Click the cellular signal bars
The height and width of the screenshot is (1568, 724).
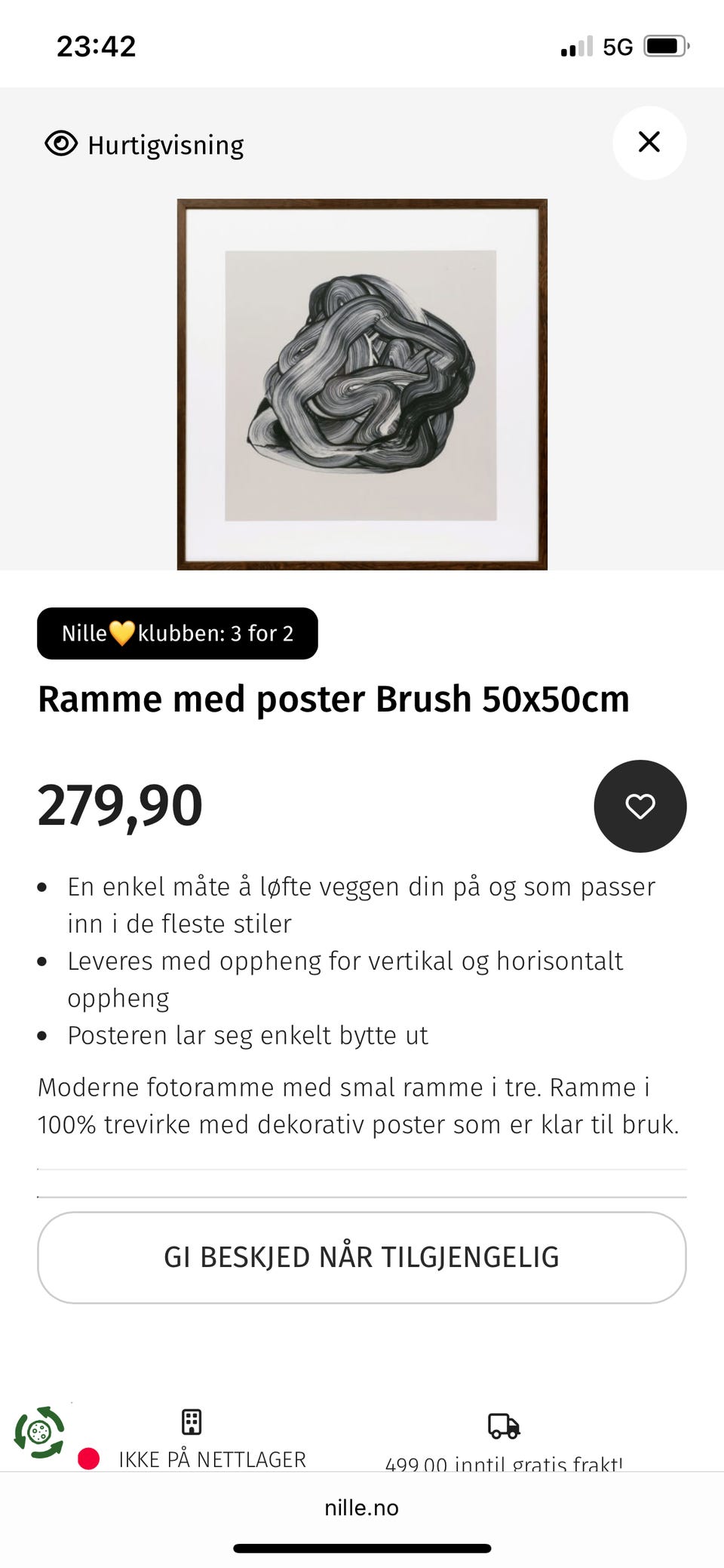pos(575,45)
